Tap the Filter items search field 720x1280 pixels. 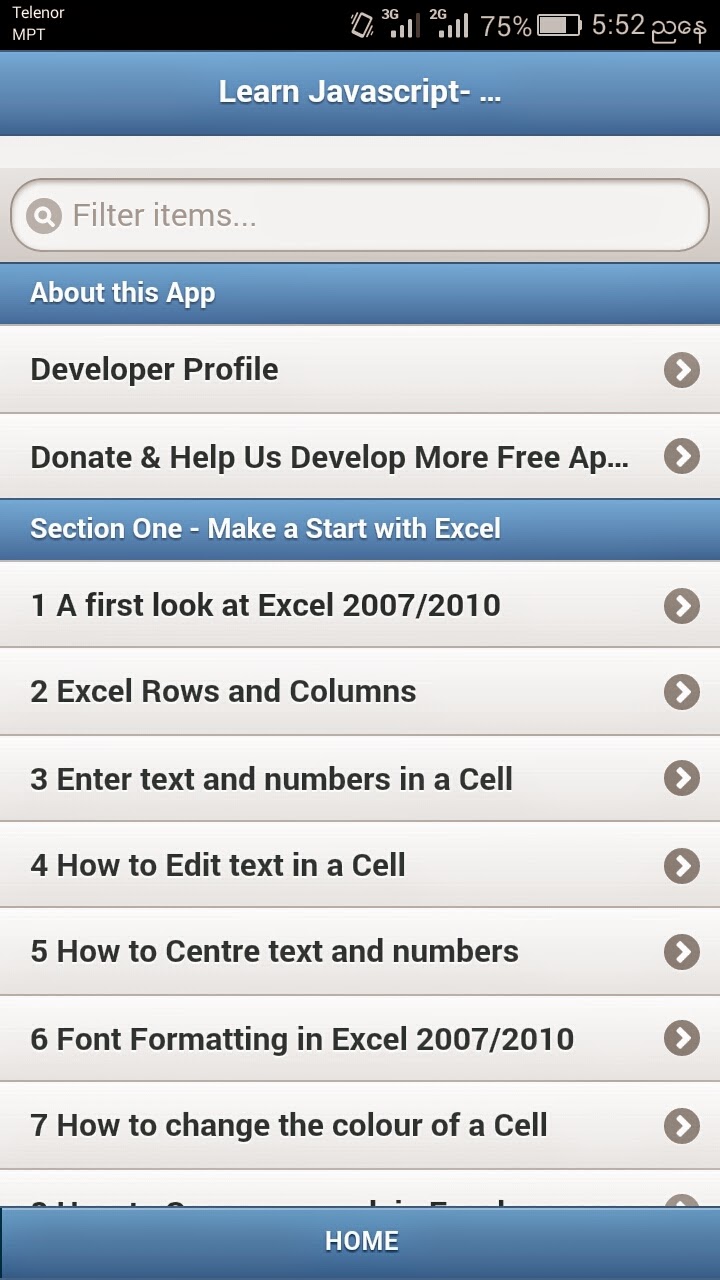click(360, 215)
